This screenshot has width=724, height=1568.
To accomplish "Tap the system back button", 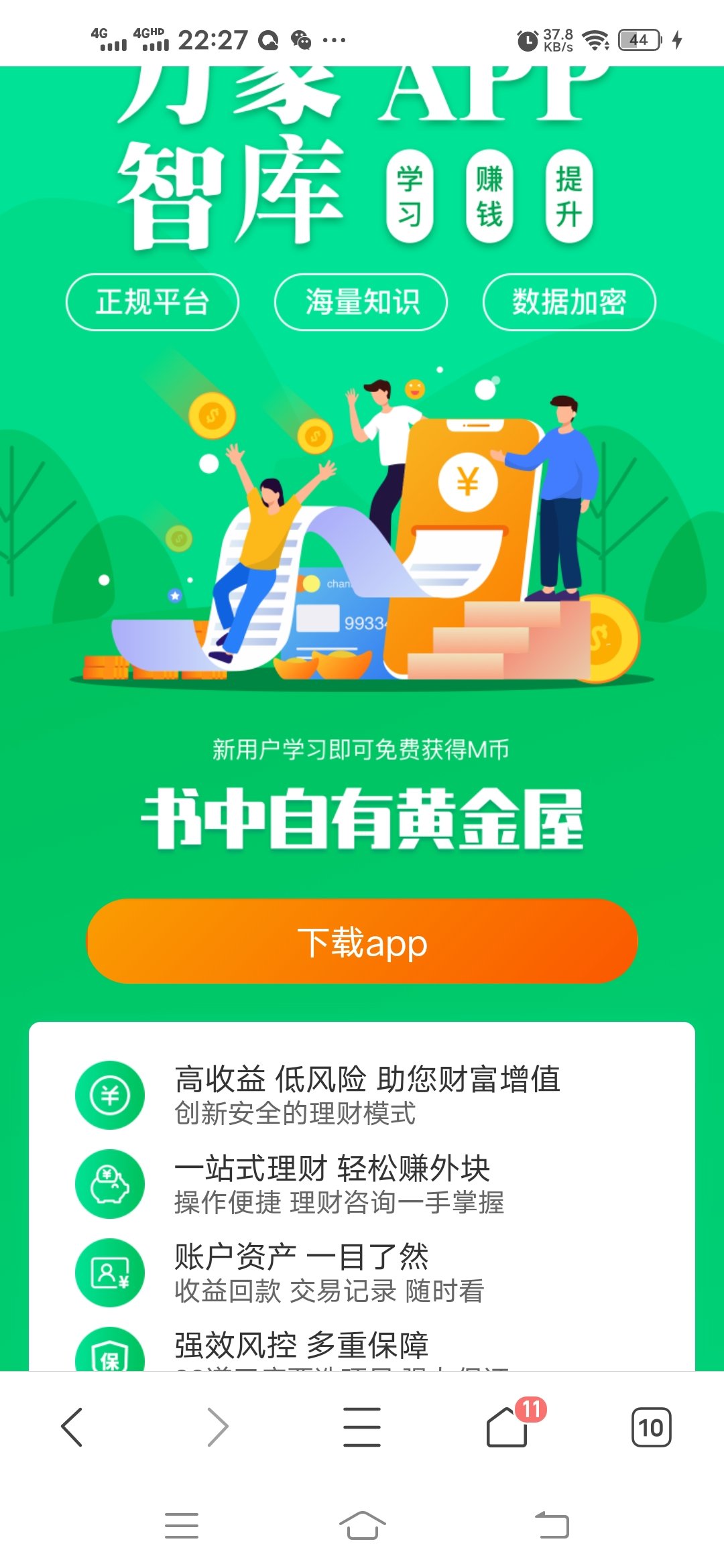I will 552,1526.
